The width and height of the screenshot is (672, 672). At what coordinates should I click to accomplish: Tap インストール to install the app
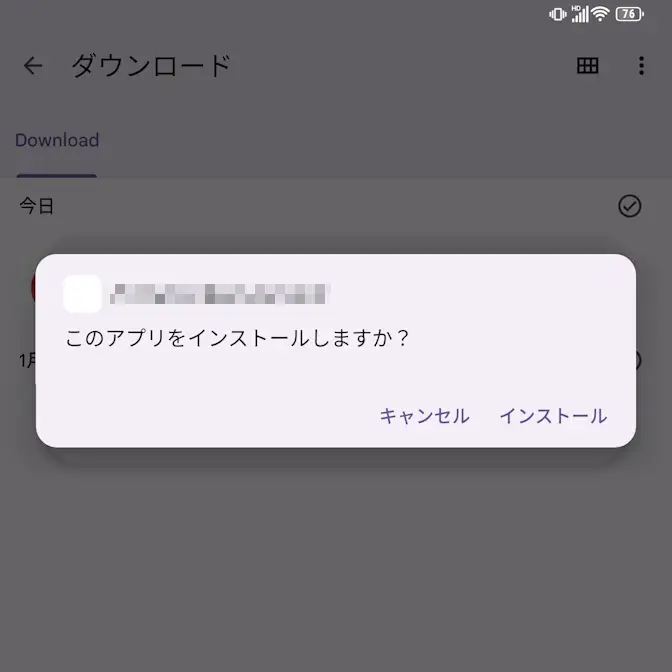point(553,416)
